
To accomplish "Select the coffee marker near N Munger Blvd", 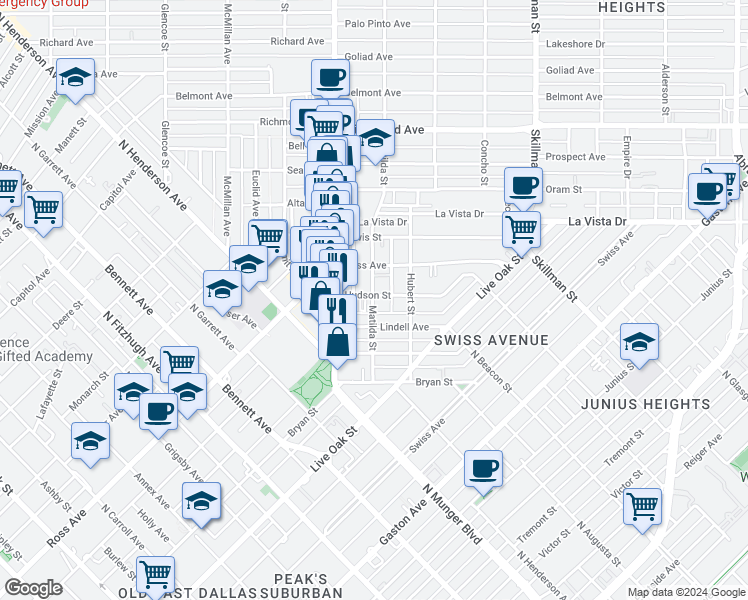I will [x=483, y=471].
